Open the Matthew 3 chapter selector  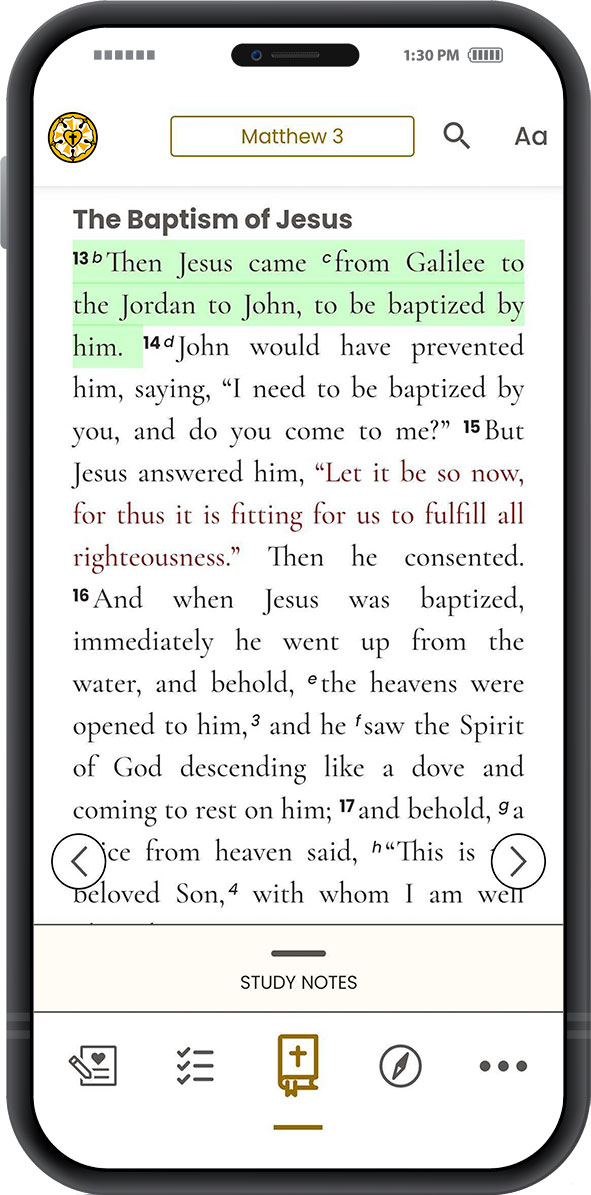[292, 136]
